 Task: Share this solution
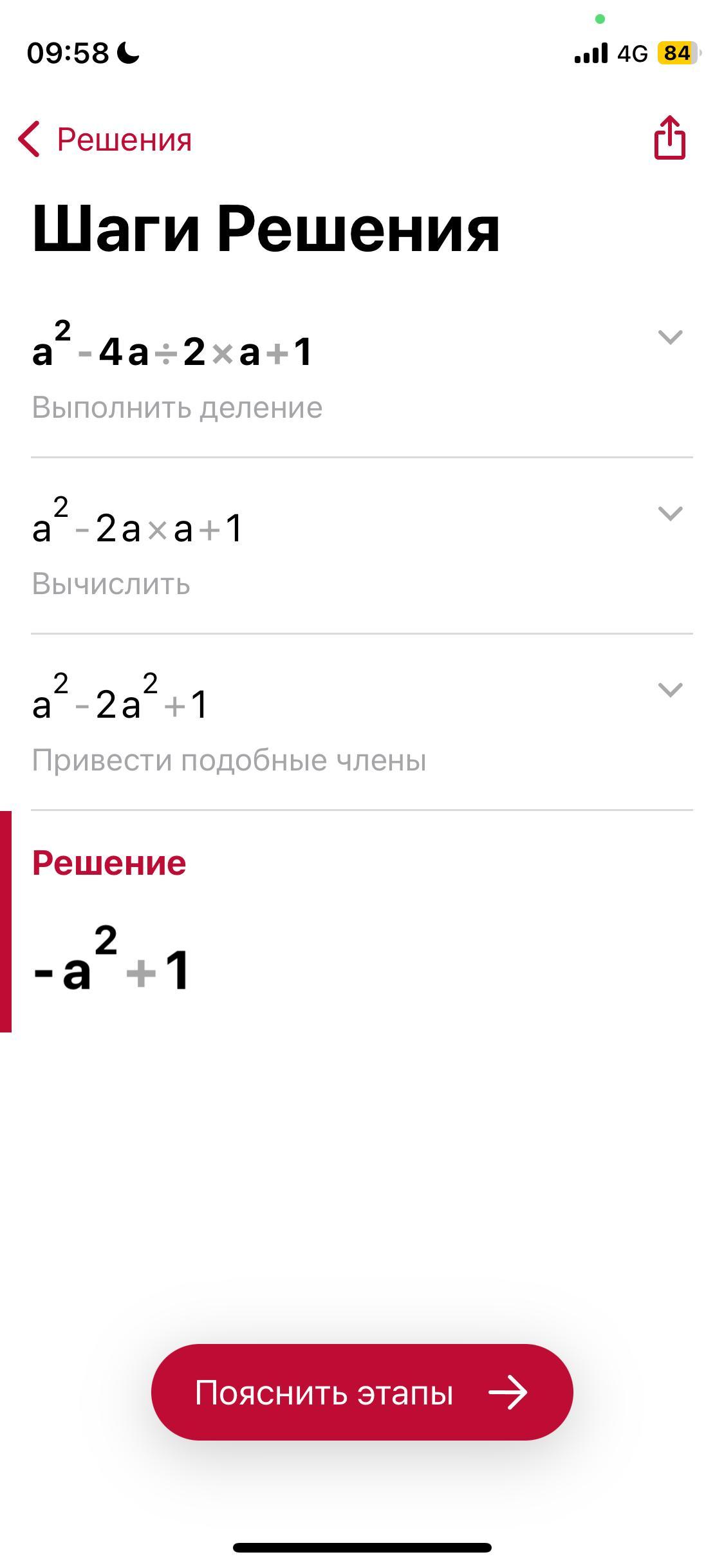[x=669, y=137]
